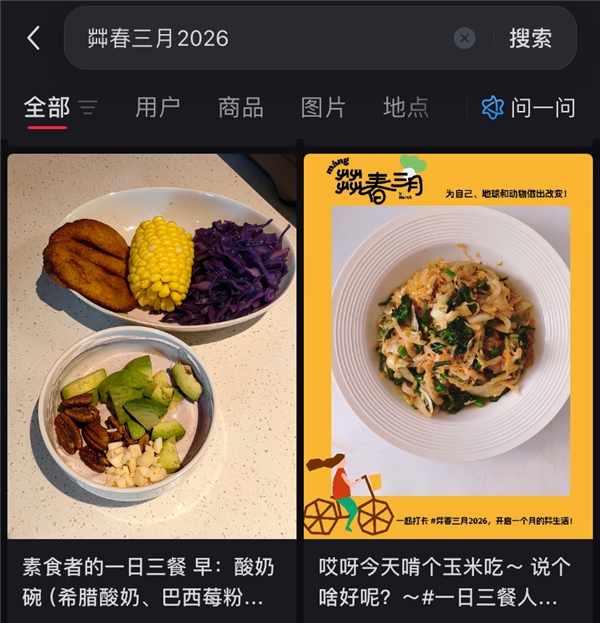The width and height of the screenshot is (600, 623).
Task: Go back using the top-left arrow
Action: tap(33, 38)
